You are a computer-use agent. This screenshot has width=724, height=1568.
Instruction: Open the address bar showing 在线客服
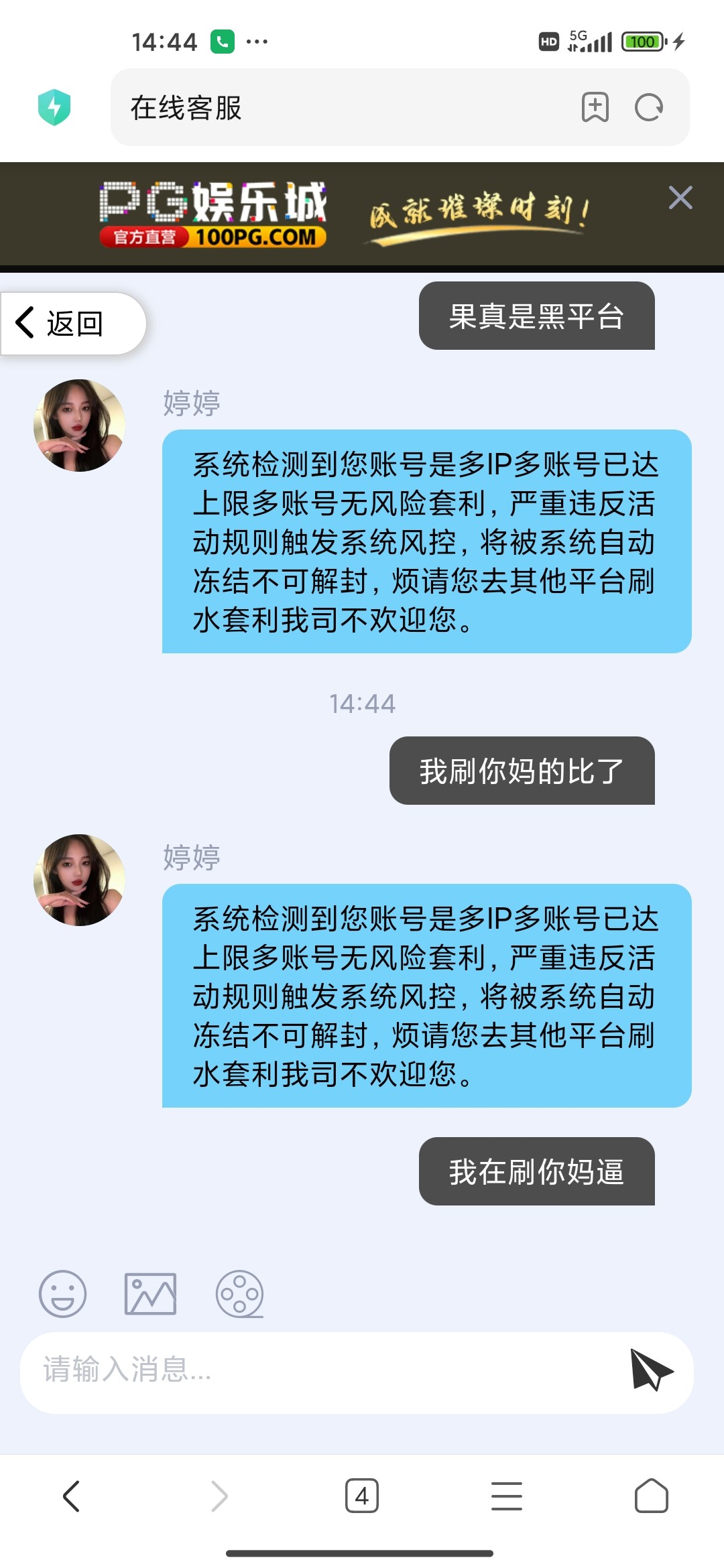(335, 107)
